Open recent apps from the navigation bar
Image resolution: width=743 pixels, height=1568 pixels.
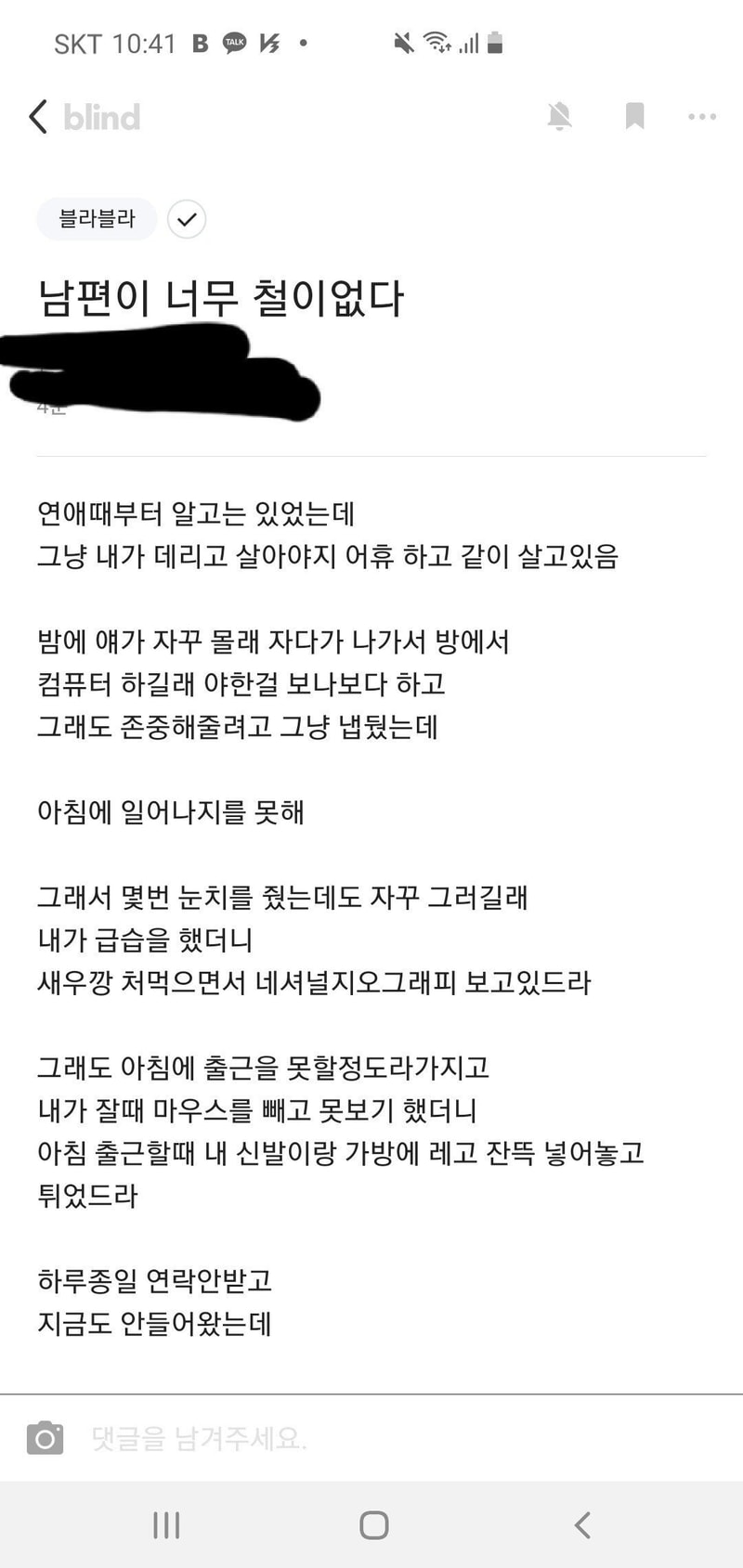tap(166, 1525)
